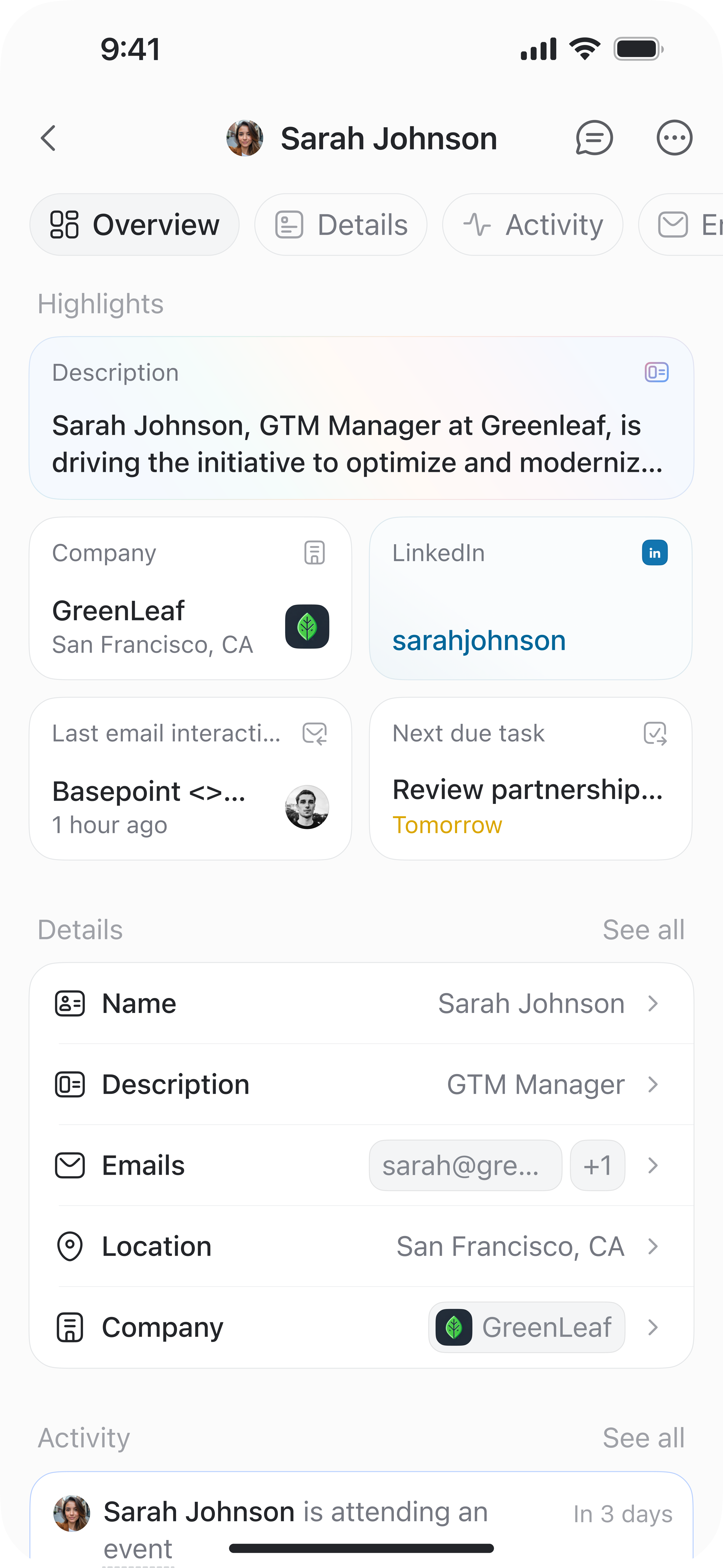
Task: Go back using the back arrow
Action: click(x=49, y=138)
